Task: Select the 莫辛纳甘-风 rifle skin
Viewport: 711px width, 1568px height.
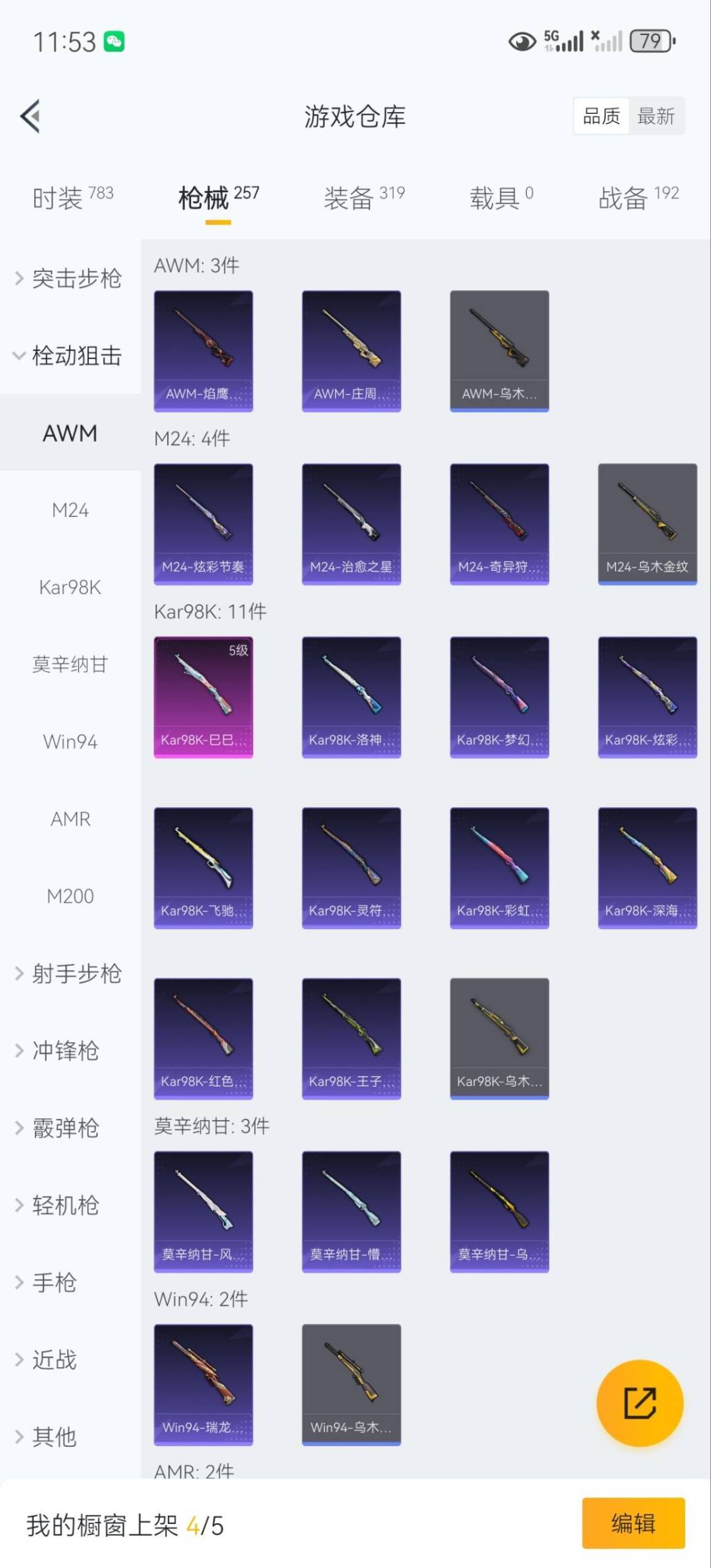Action: [203, 1212]
